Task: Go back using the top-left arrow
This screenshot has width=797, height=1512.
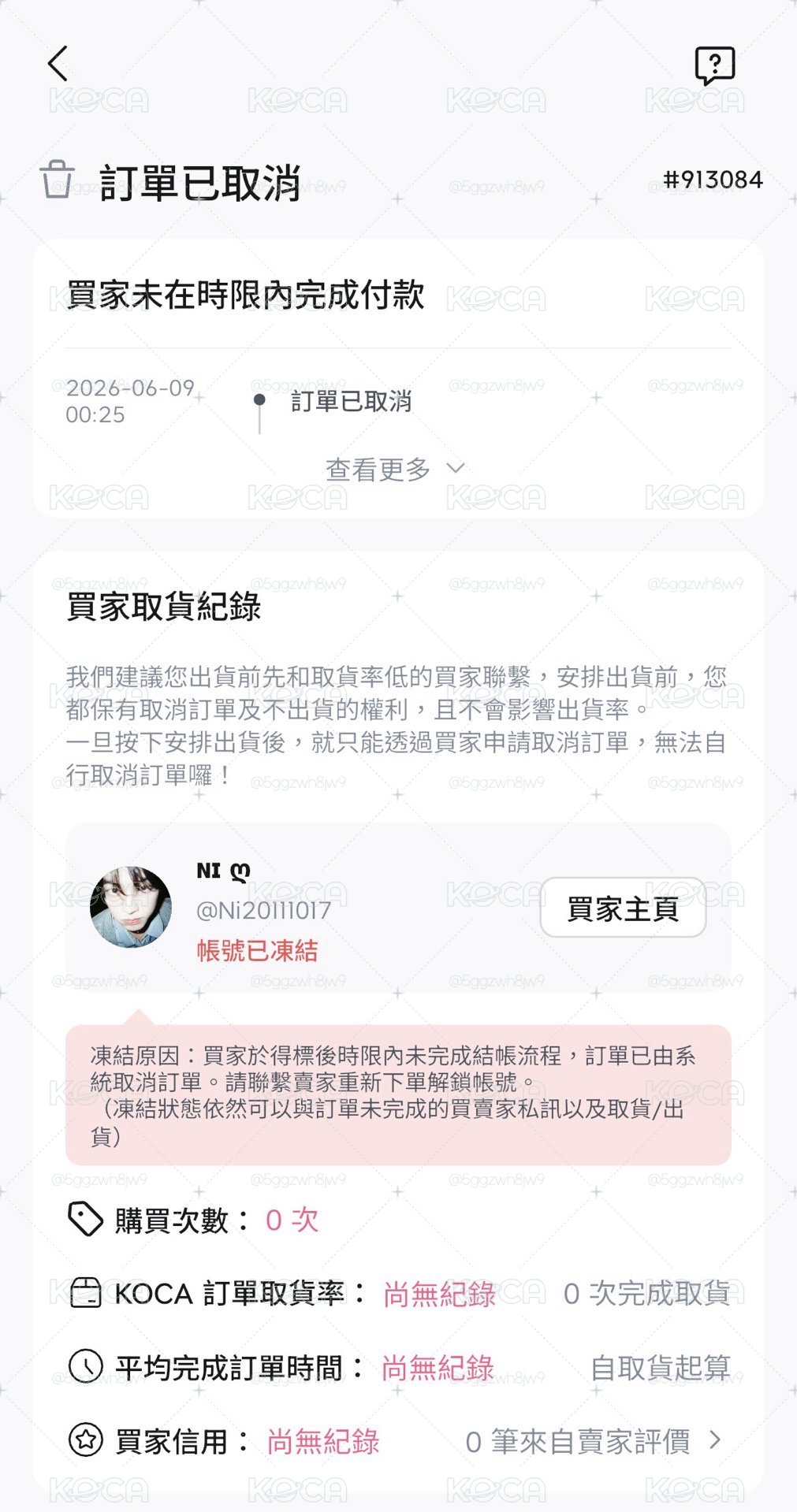Action: pos(58,64)
